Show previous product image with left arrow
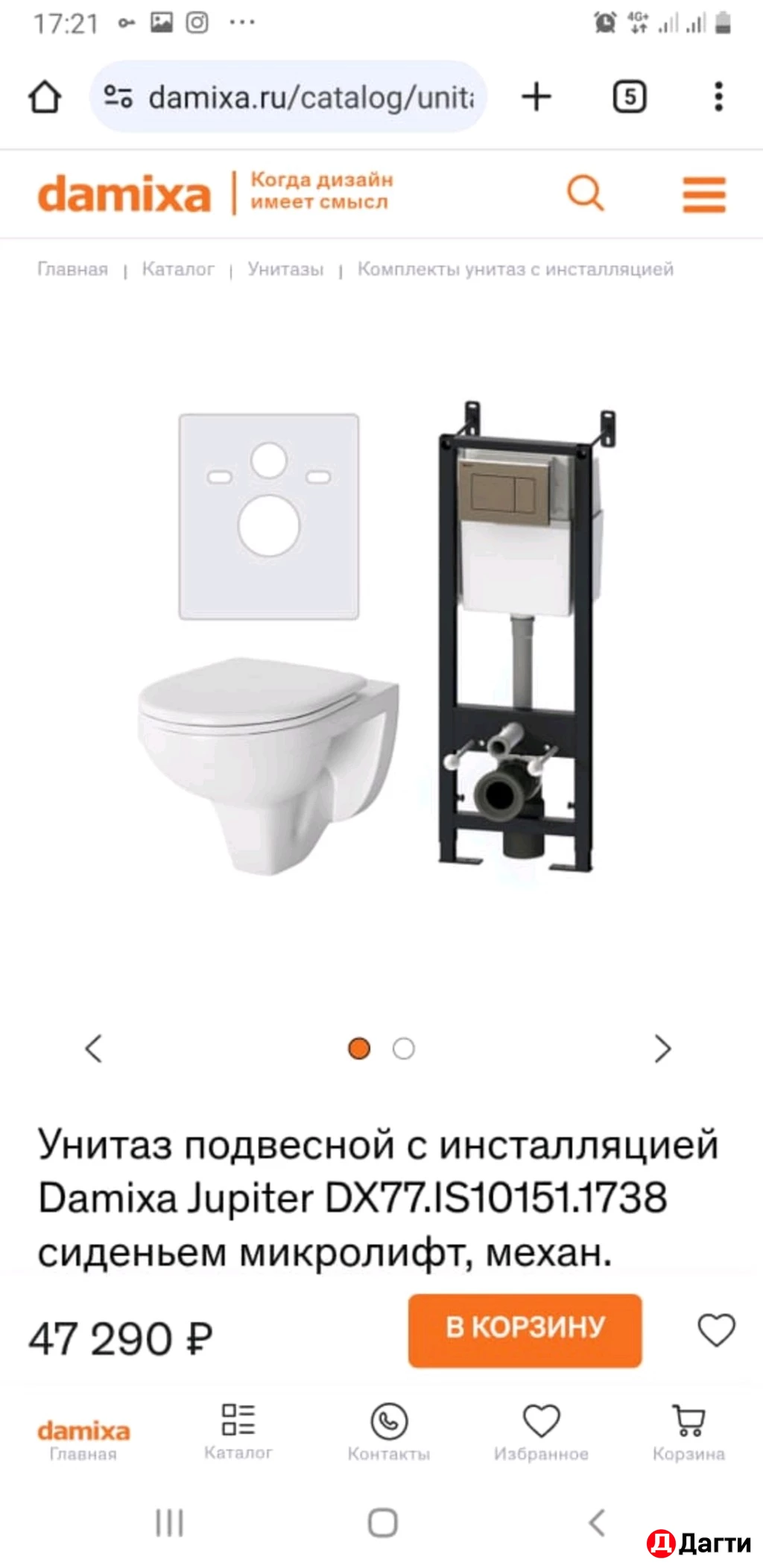 pos(94,1048)
